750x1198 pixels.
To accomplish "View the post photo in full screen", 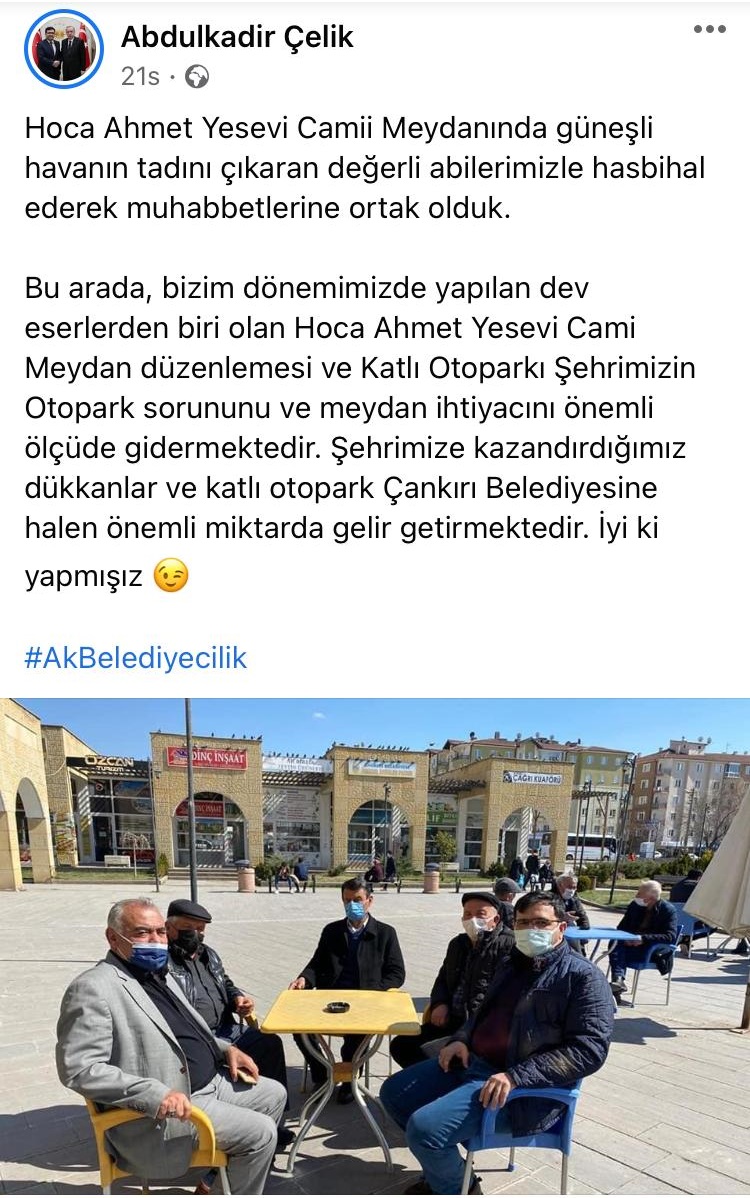I will [x=375, y=945].
